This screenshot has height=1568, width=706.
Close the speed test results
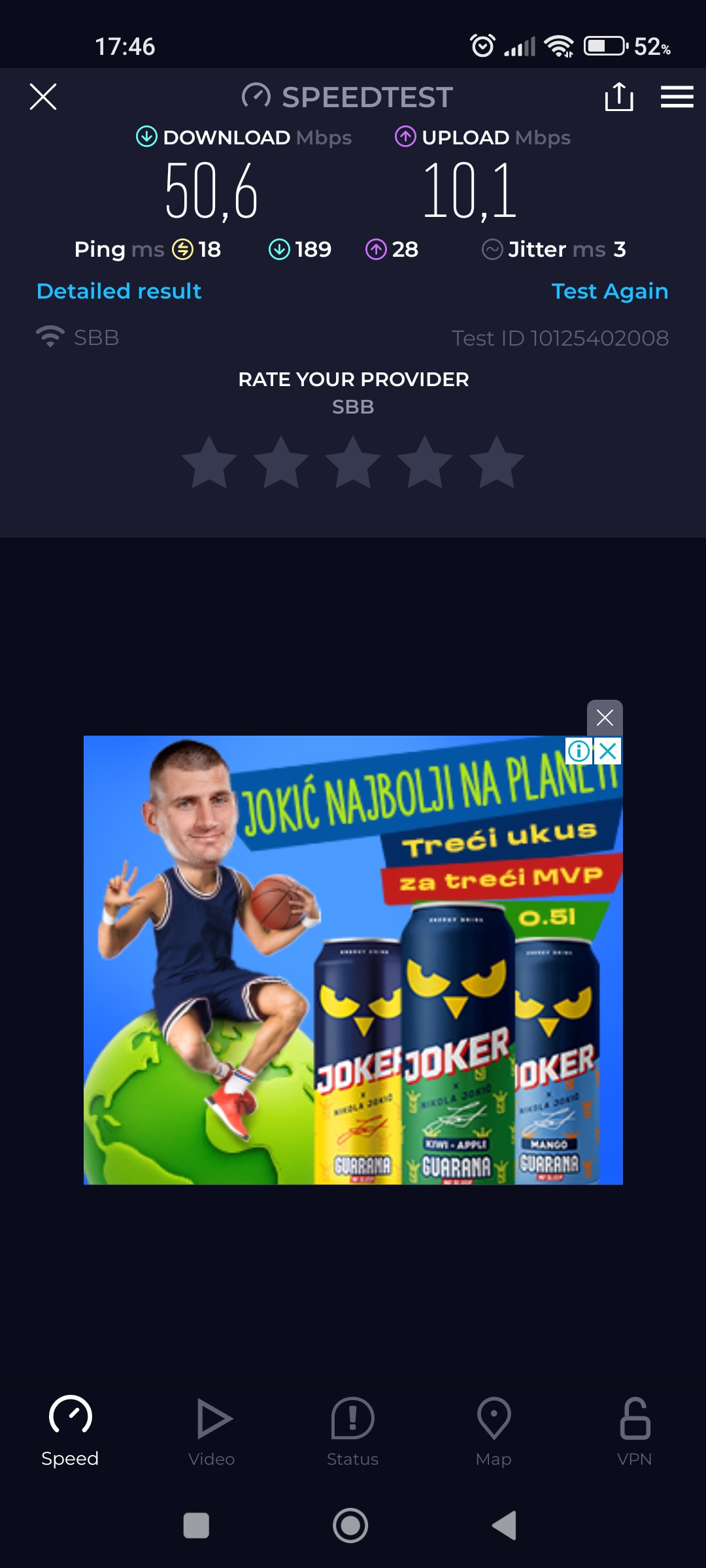pyautogui.click(x=43, y=97)
